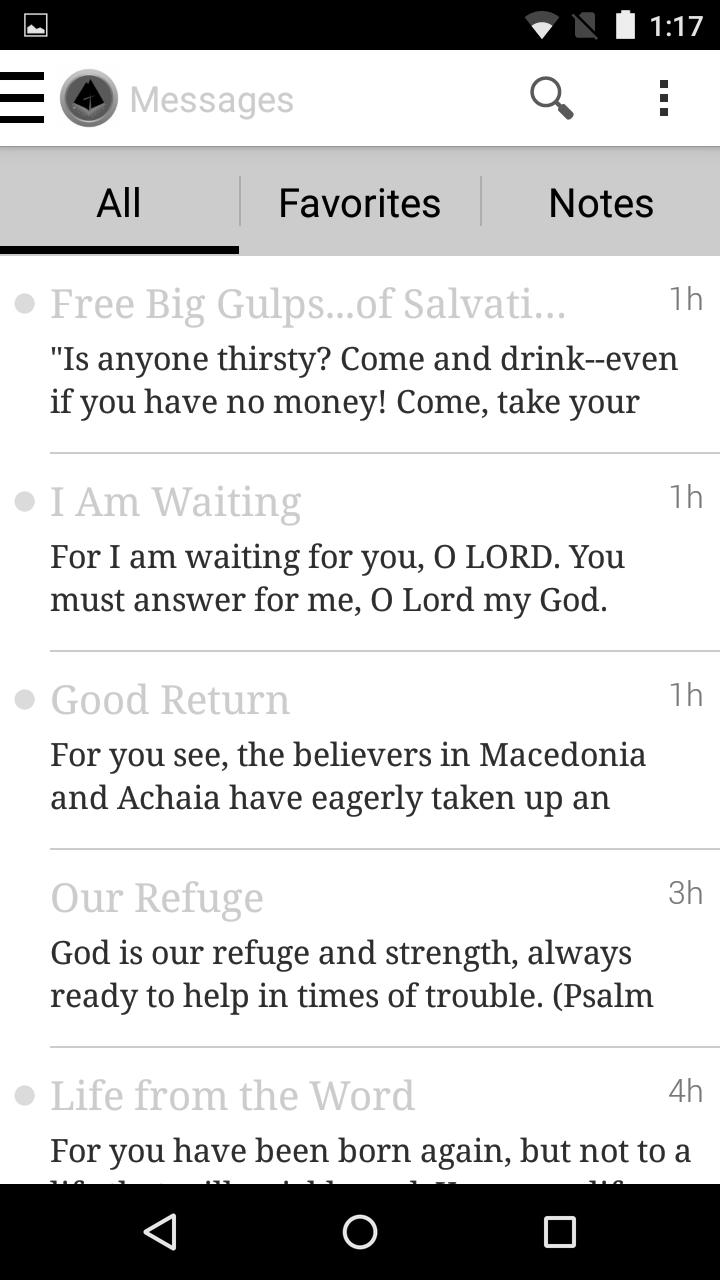
Task: Go back with system back button
Action: (160, 1232)
